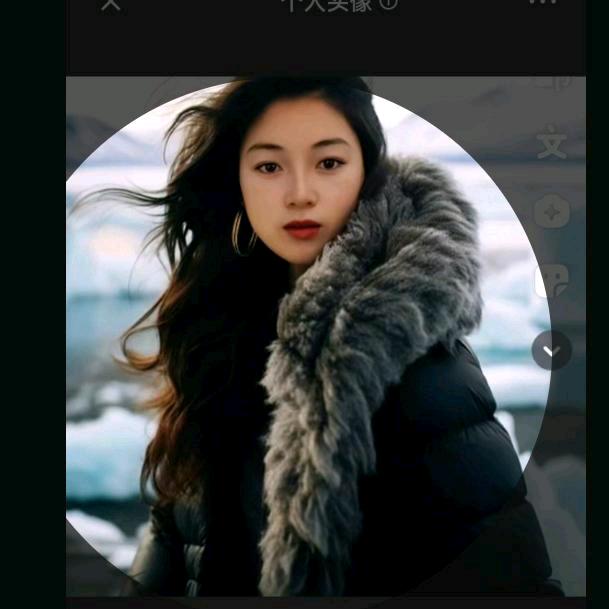Open the overflow menu
This screenshot has height=609, width=609.
pyautogui.click(x=541, y=3)
